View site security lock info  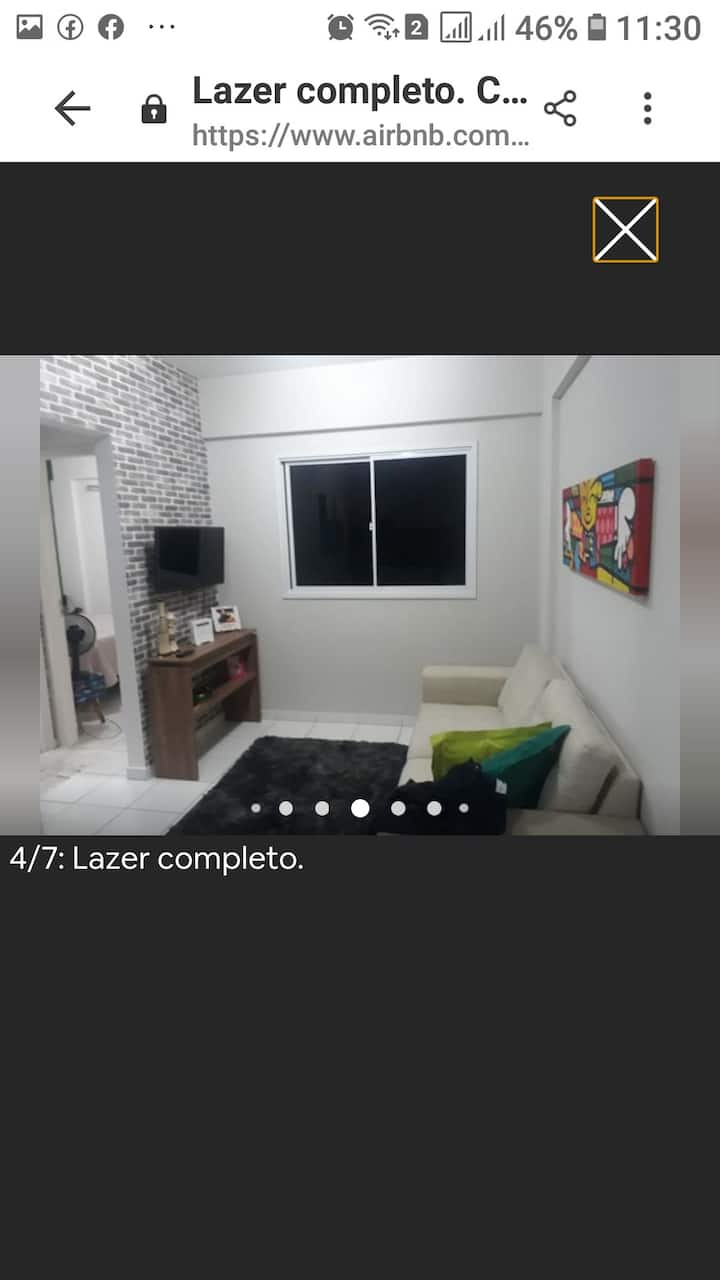pos(154,108)
